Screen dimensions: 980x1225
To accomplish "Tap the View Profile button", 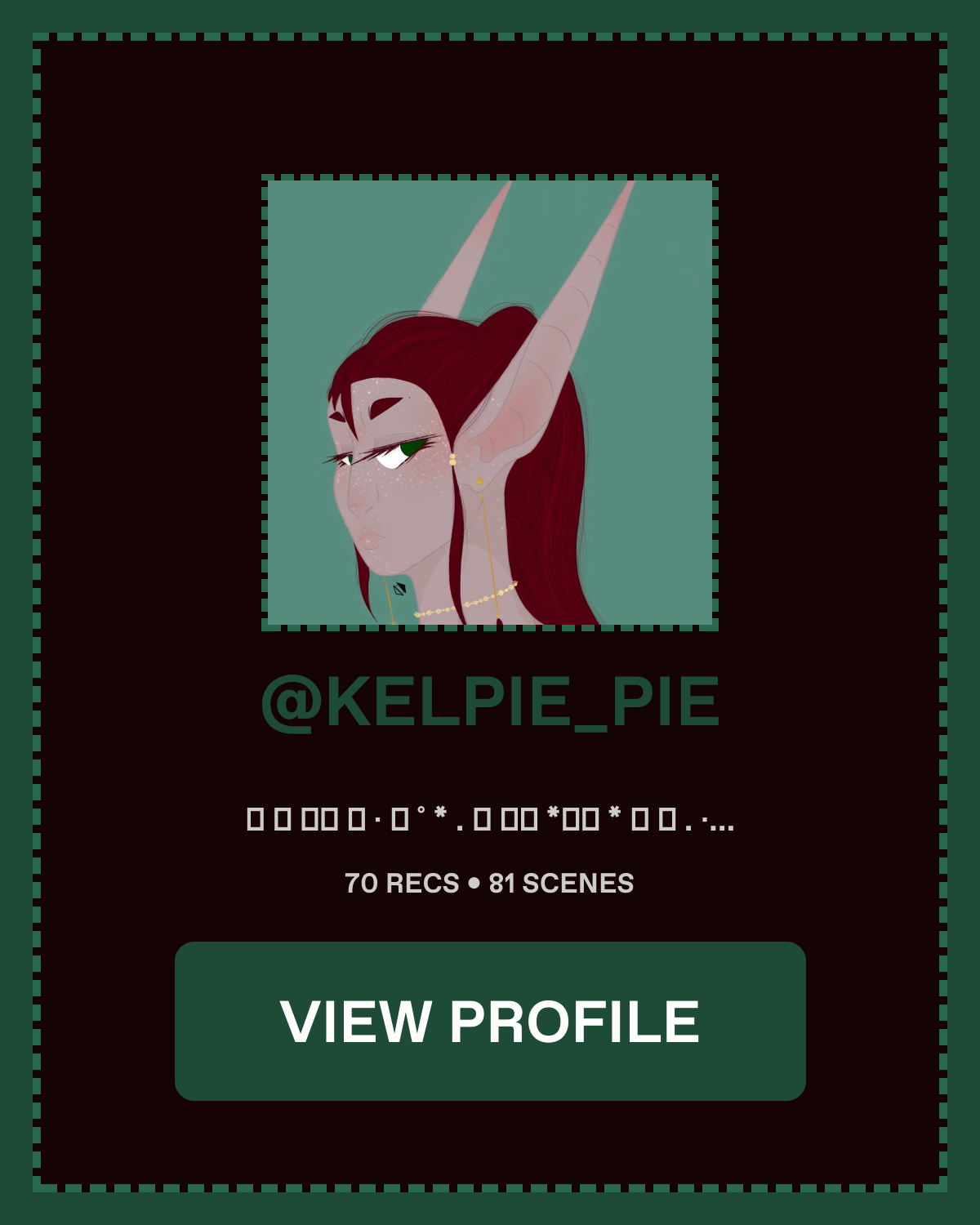I will pos(490,1021).
